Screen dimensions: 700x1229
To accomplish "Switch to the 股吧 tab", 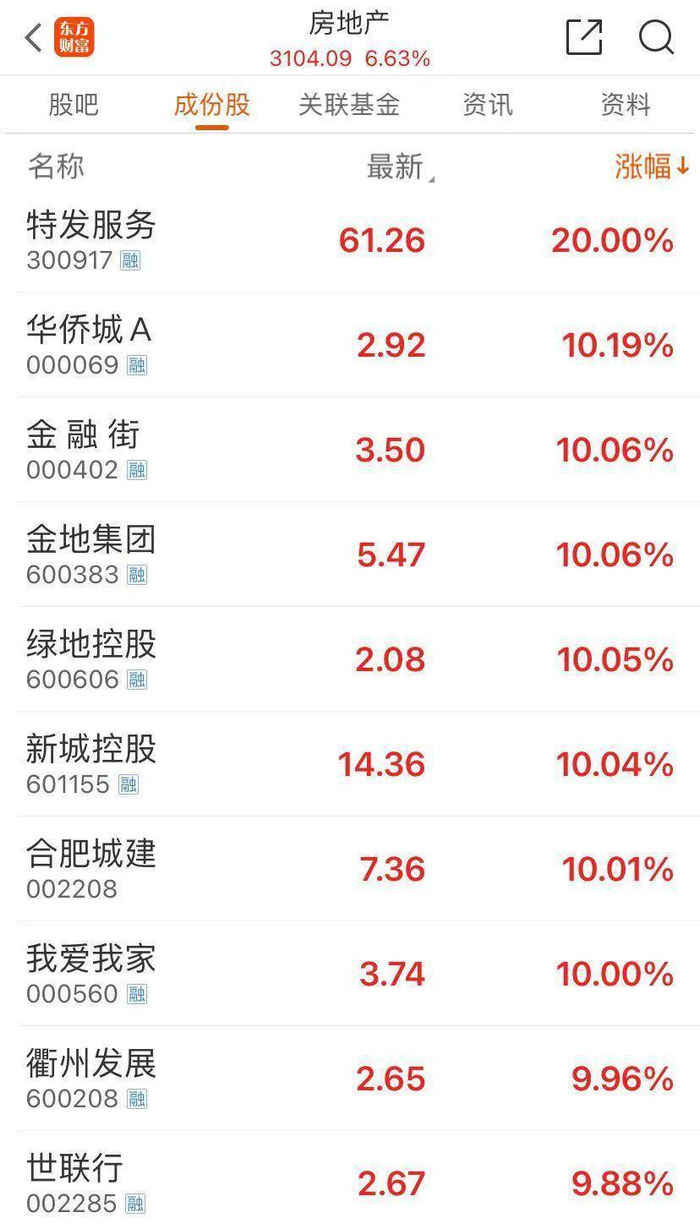I will 73,105.
